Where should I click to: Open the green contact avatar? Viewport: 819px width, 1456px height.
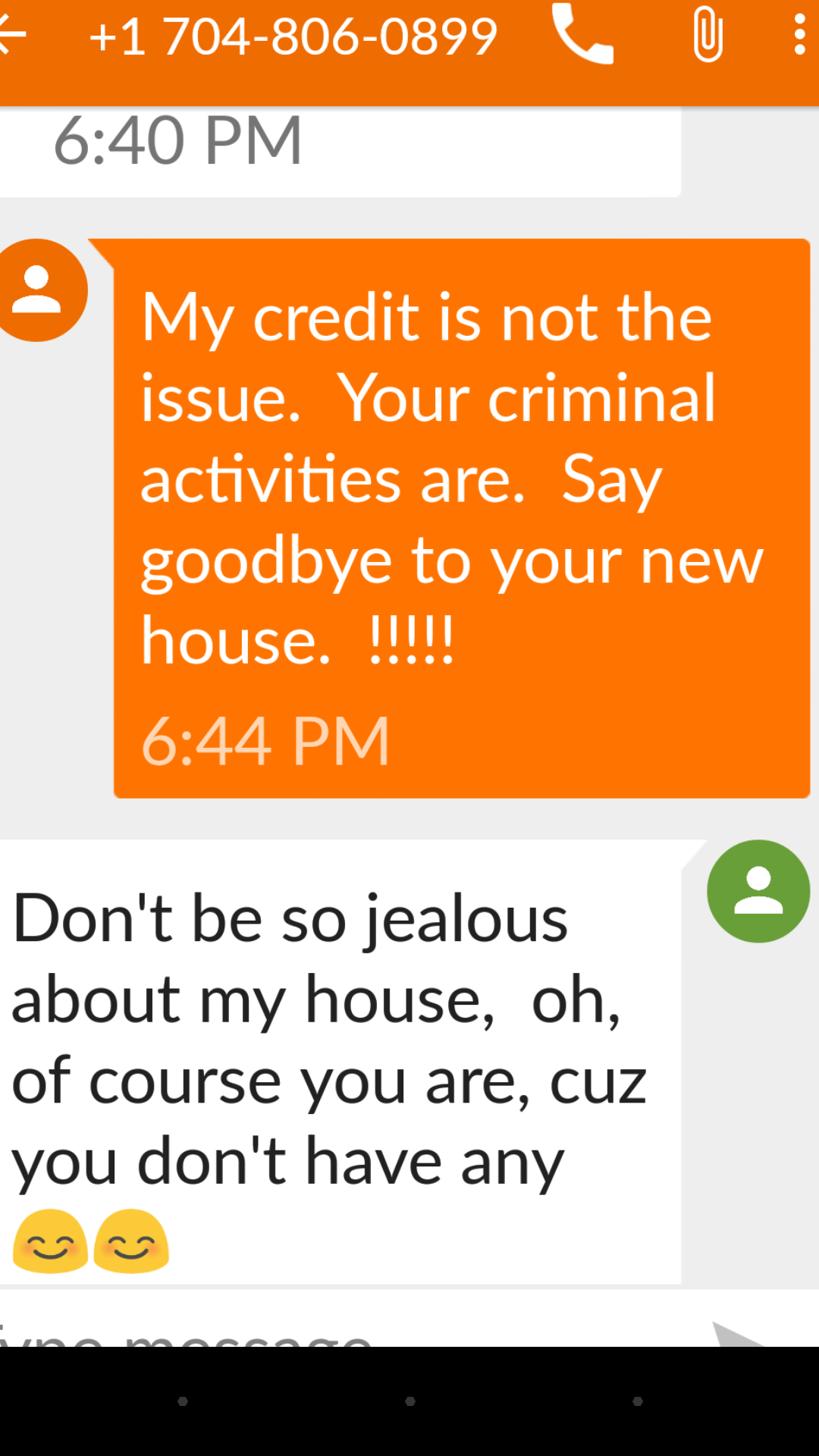758,891
